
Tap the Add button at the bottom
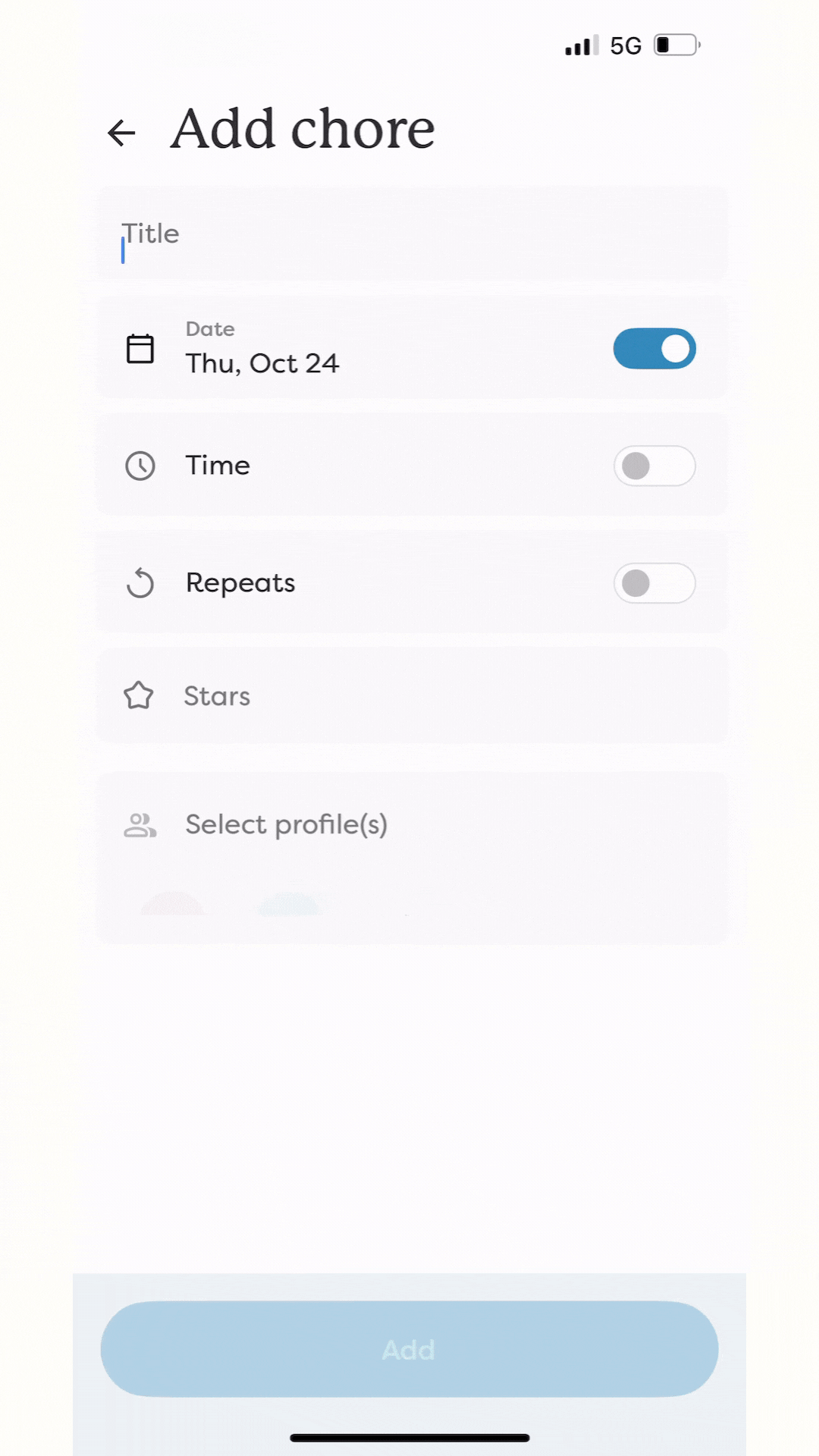coord(409,1349)
